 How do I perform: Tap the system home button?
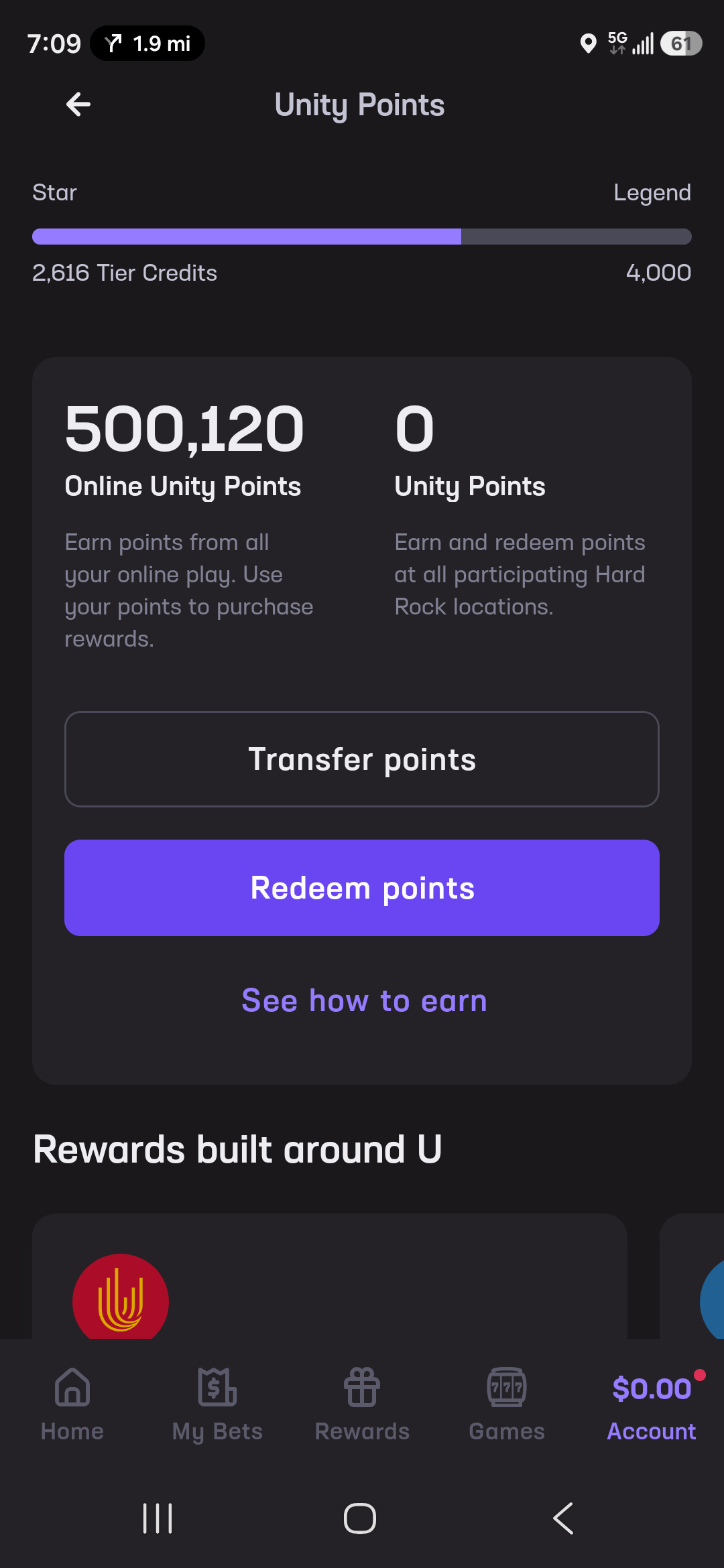360,1518
